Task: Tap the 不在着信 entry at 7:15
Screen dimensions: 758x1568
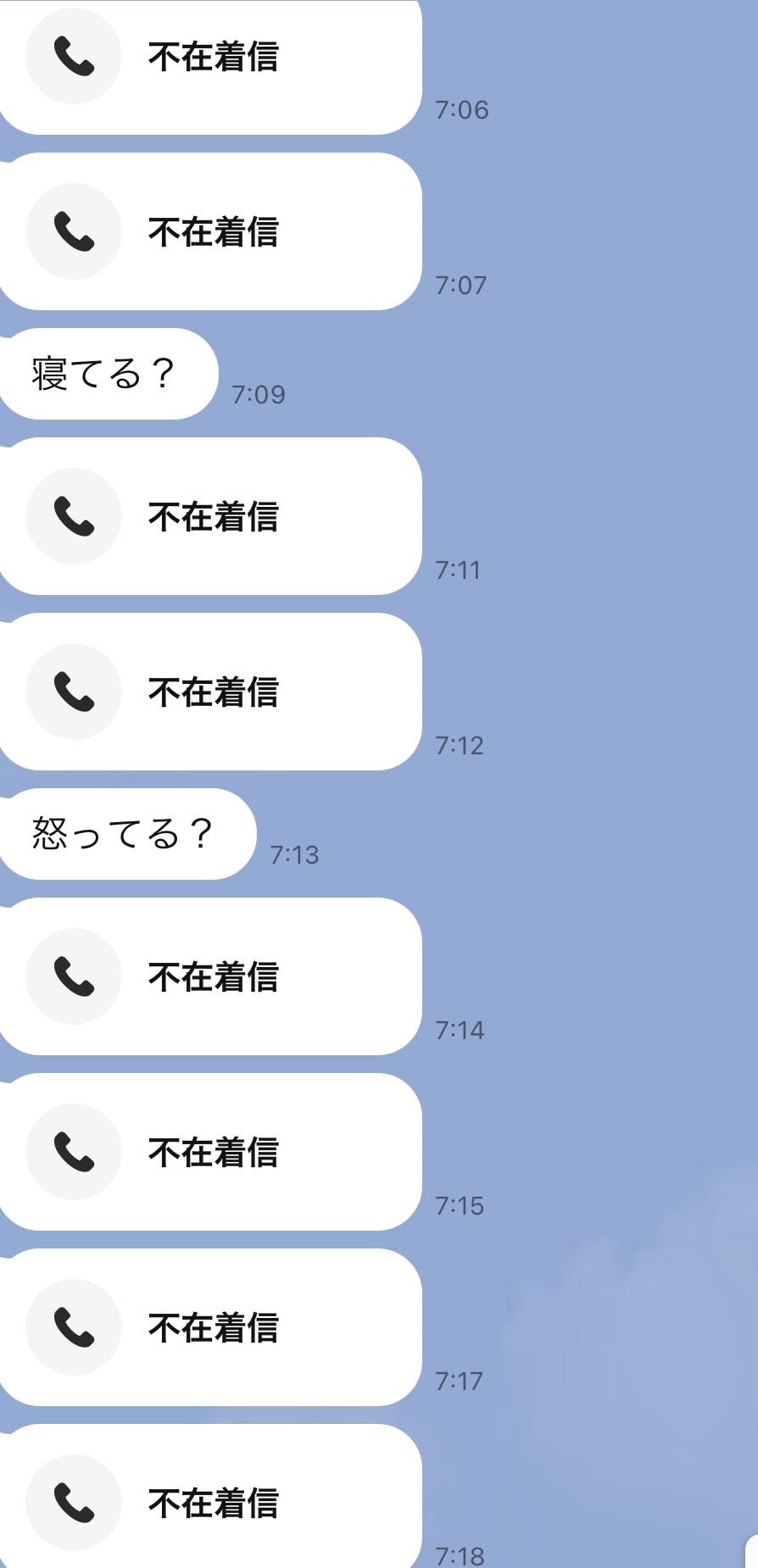Action: (x=210, y=1152)
